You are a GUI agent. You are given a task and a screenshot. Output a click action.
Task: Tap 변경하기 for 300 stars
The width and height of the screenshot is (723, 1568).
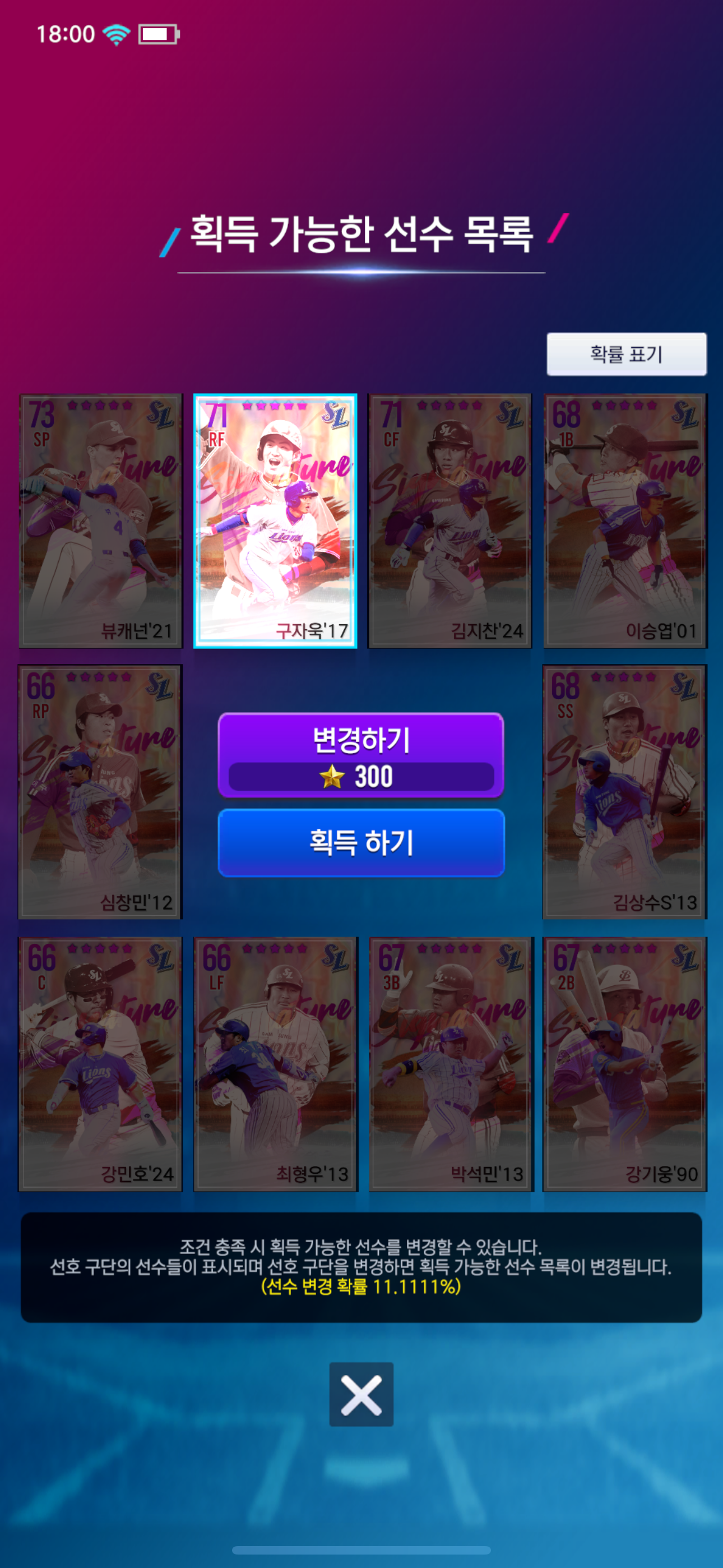point(361,755)
